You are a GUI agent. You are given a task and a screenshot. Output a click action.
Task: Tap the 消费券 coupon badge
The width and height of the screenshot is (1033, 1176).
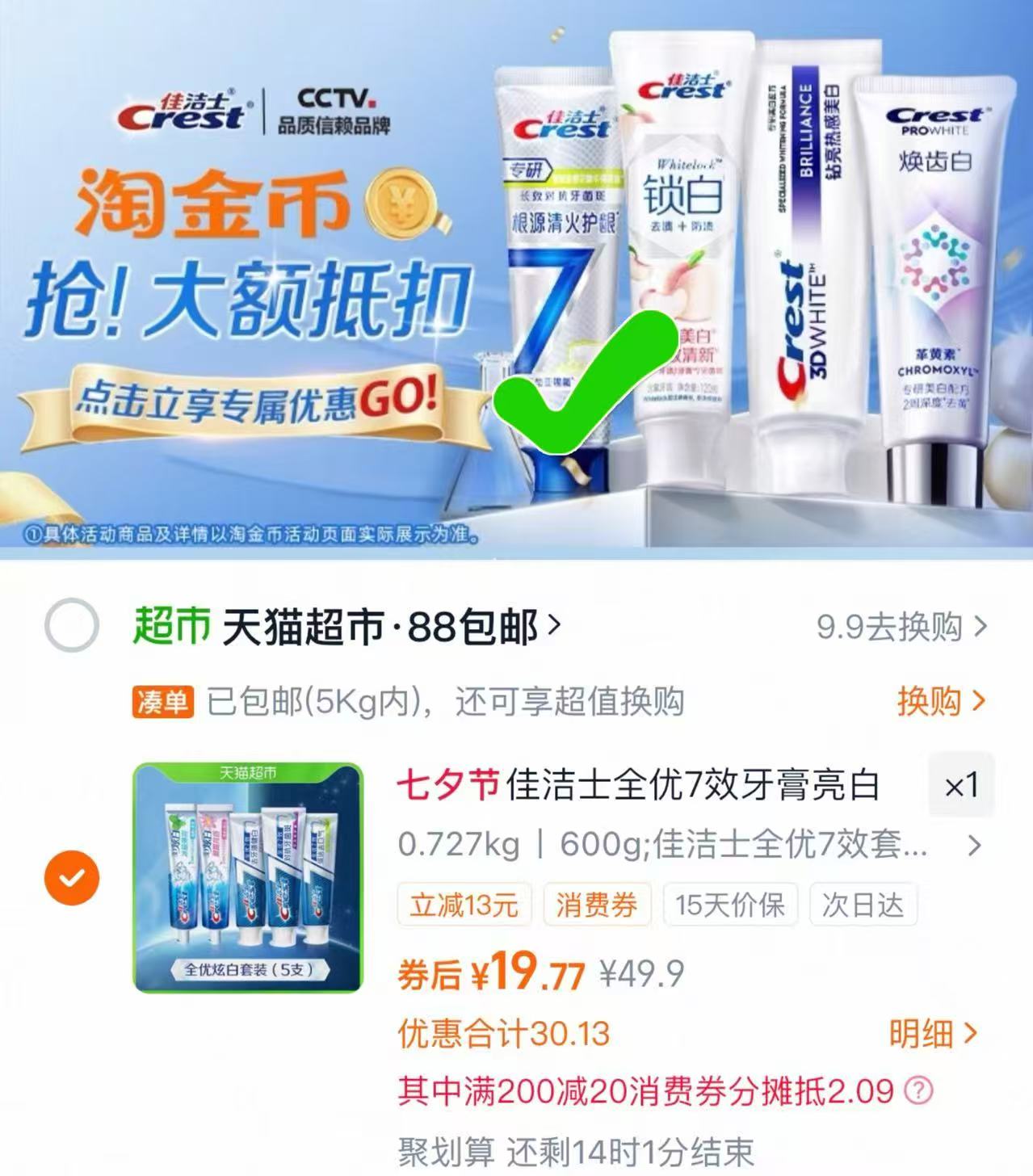[x=597, y=905]
